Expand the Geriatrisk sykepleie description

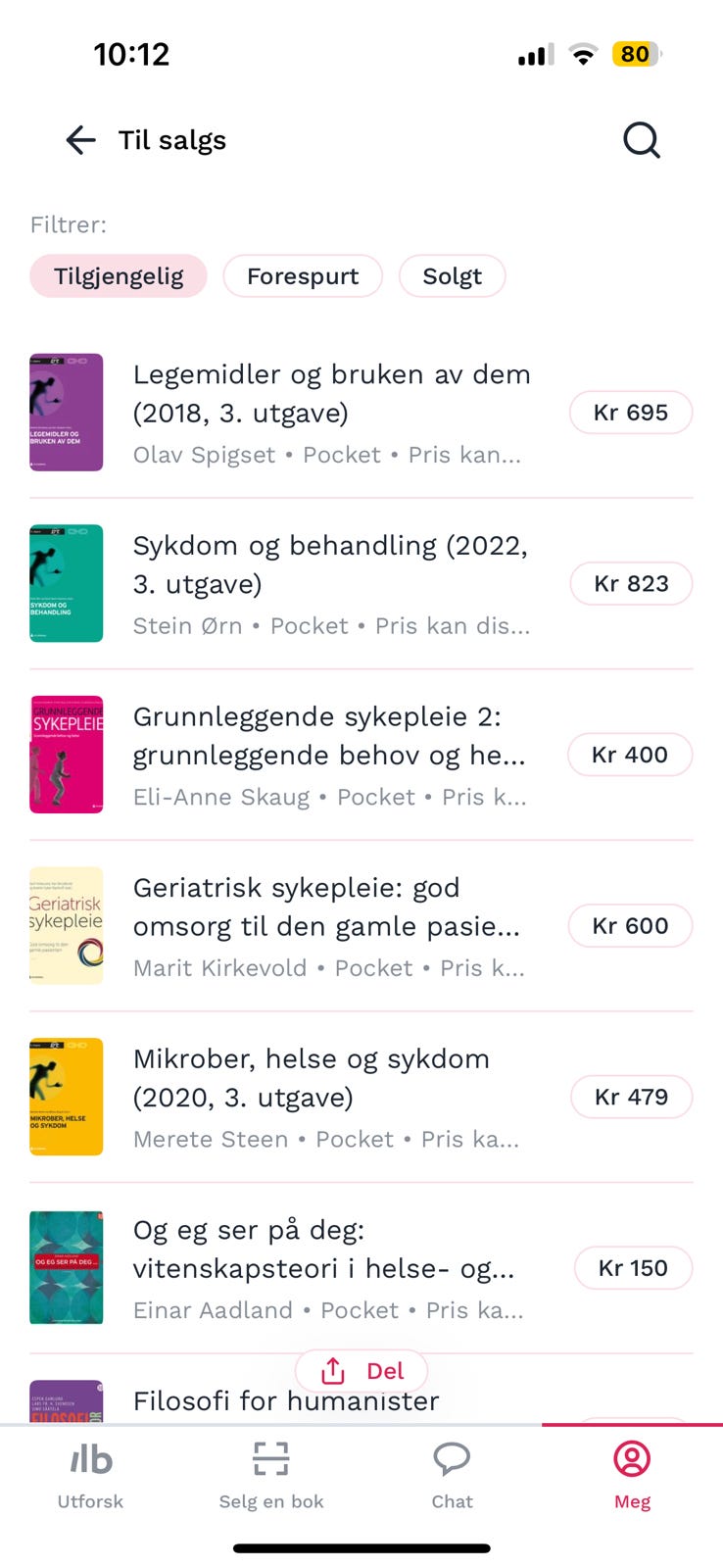[x=328, y=906]
